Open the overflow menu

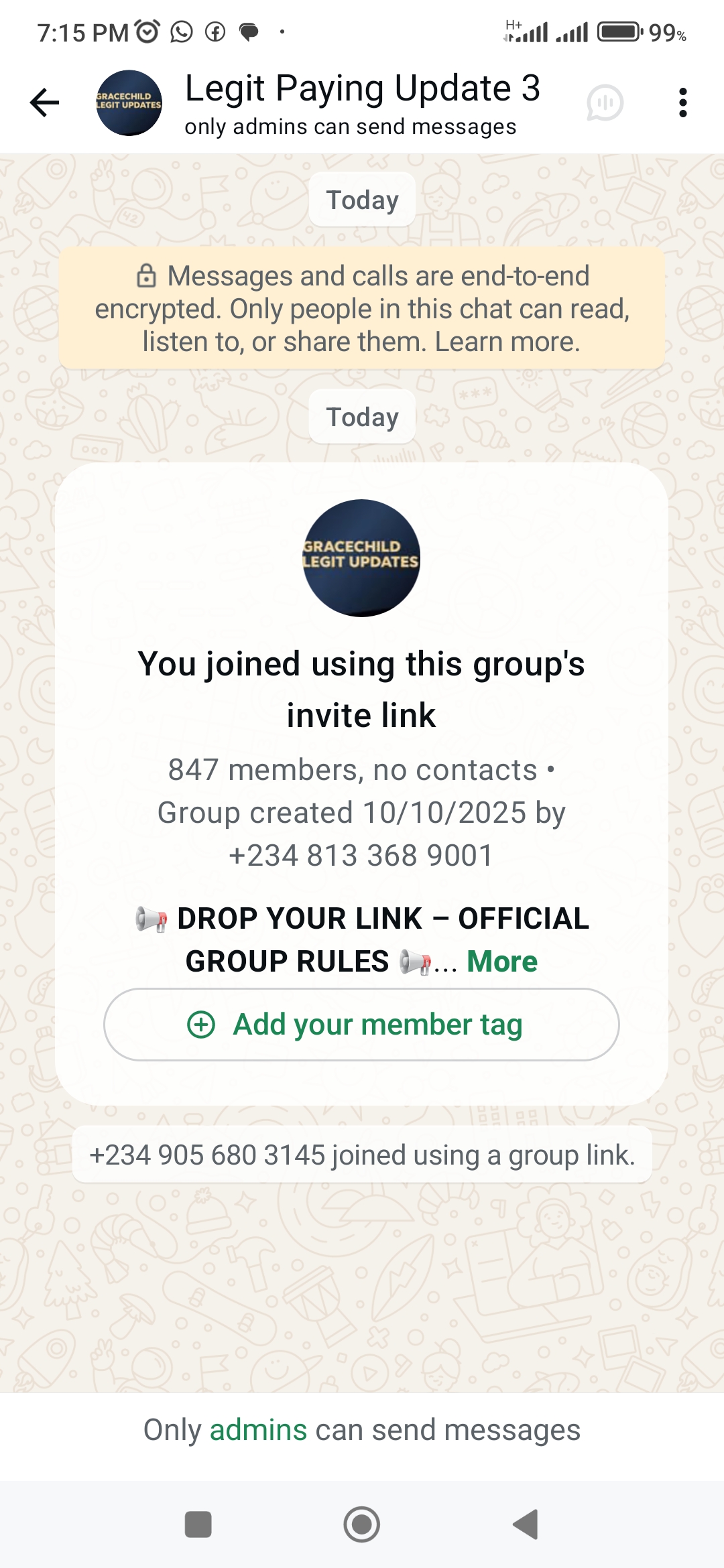(682, 103)
